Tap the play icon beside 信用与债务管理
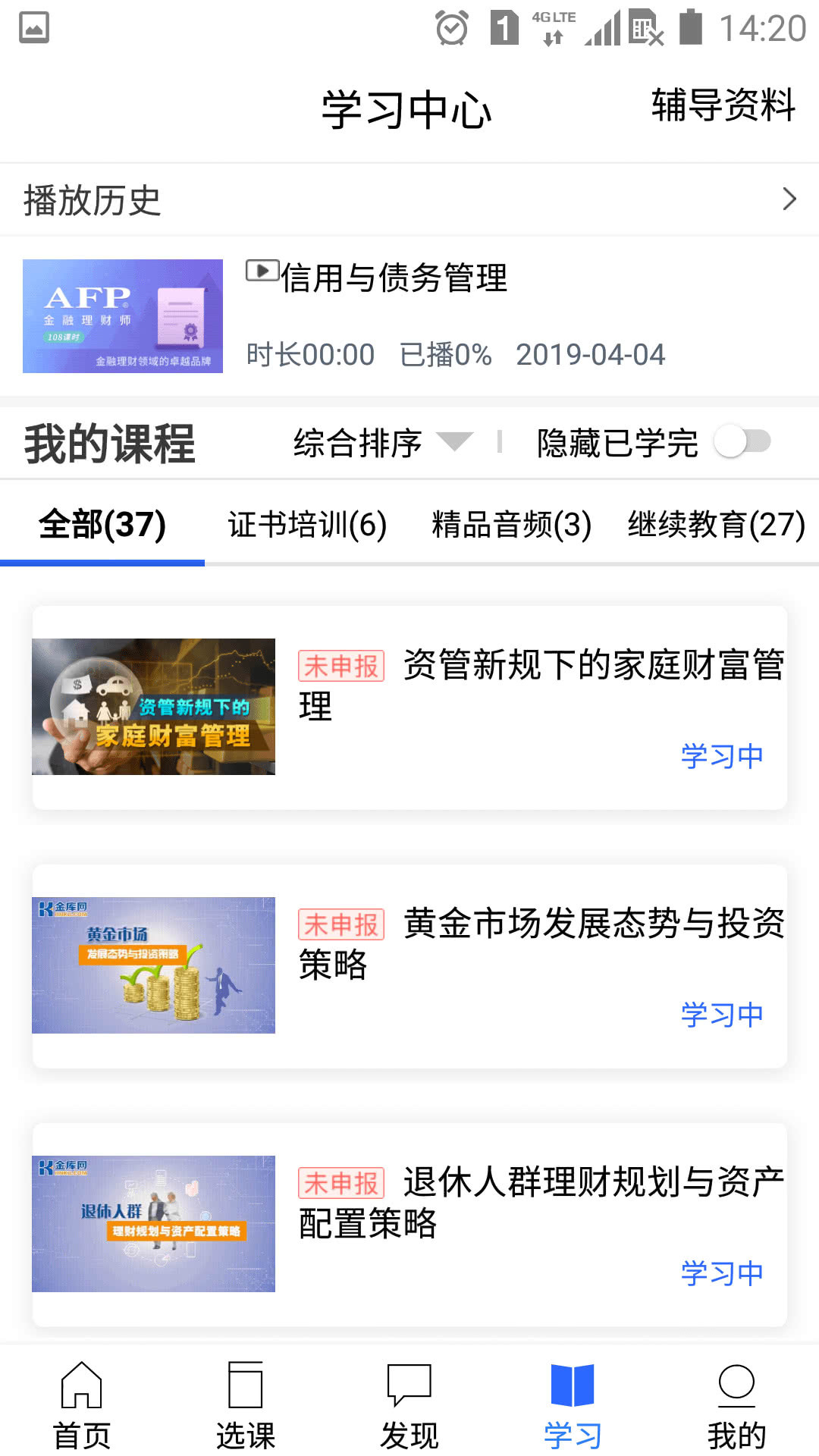 pos(261,275)
